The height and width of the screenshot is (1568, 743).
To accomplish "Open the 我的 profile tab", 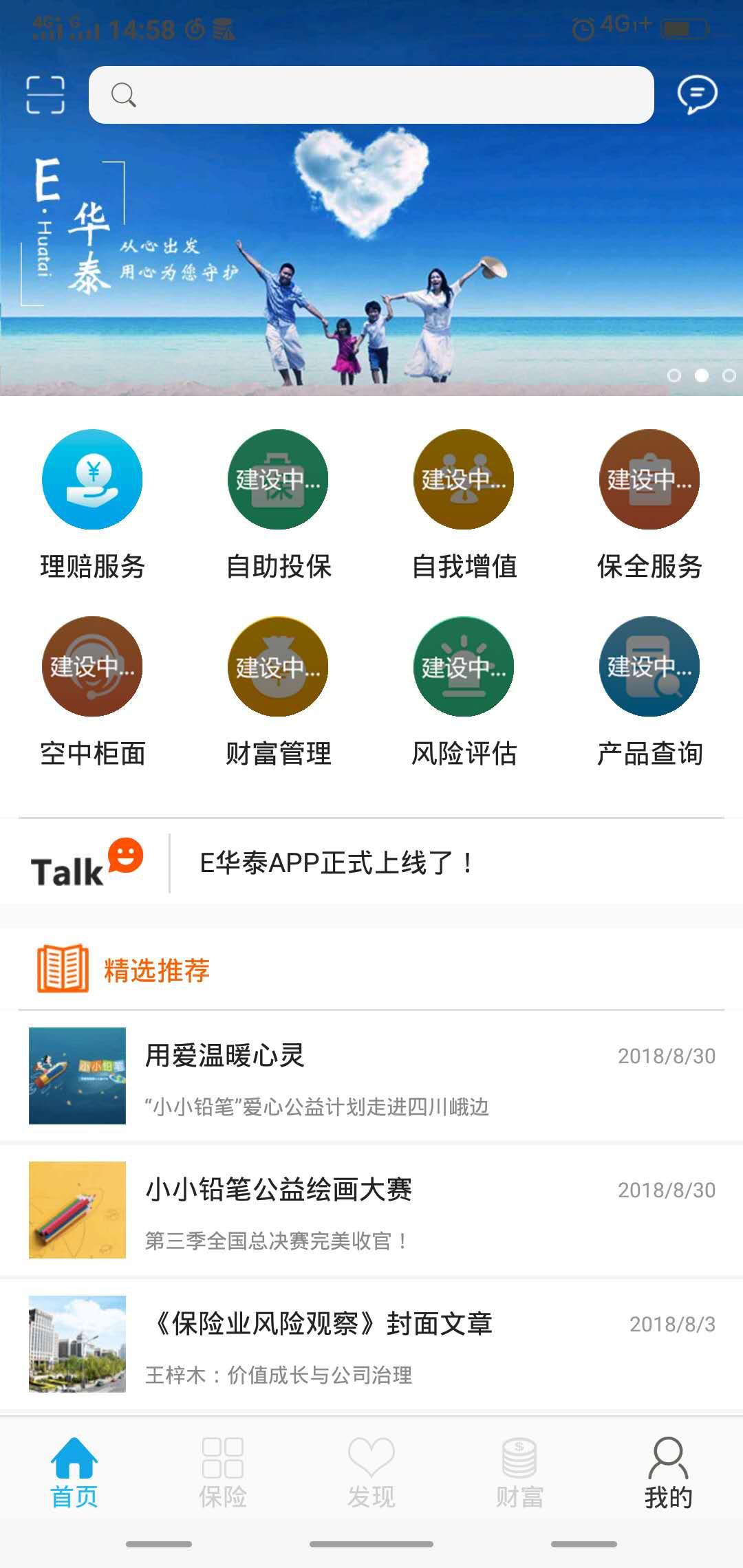I will pos(668,1473).
